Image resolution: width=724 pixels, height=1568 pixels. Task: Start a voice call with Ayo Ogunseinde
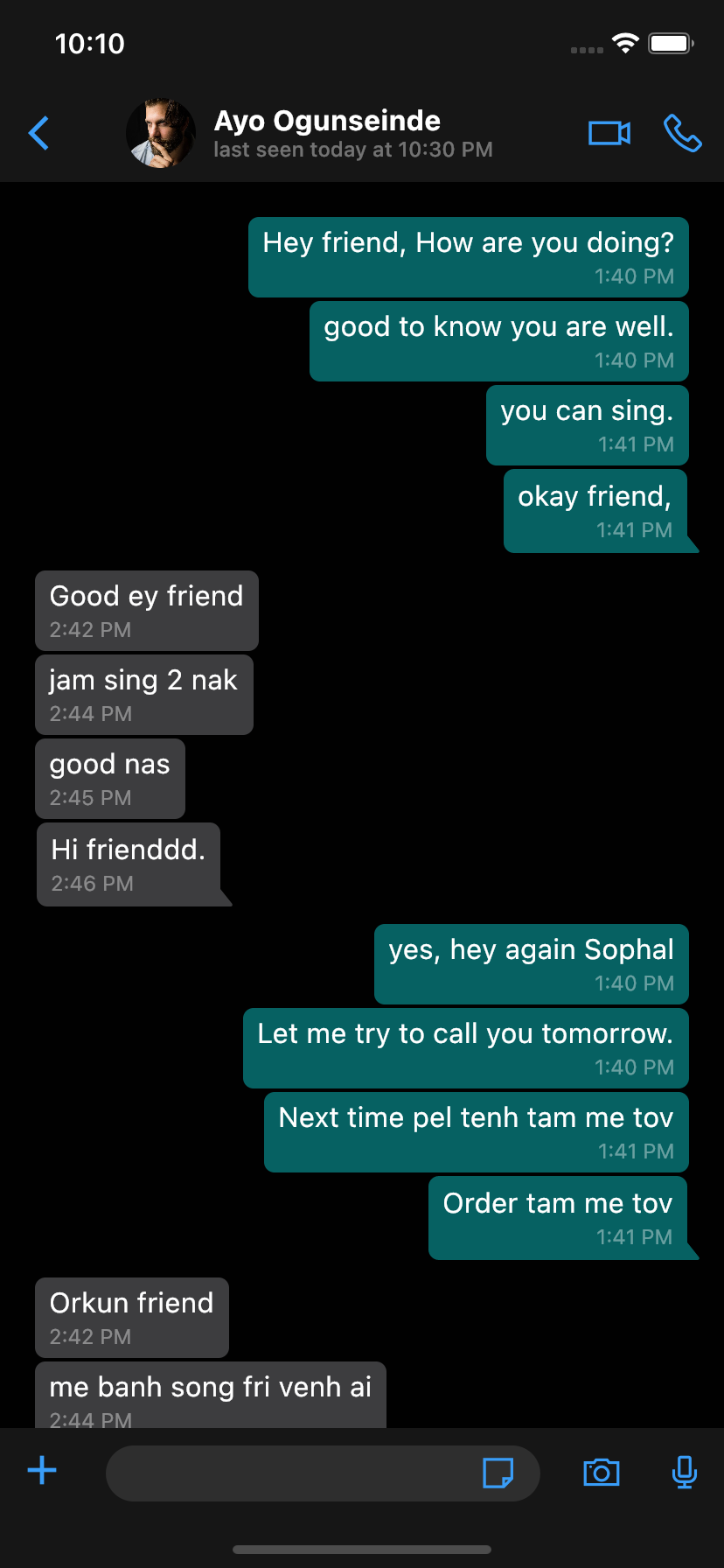[682, 133]
